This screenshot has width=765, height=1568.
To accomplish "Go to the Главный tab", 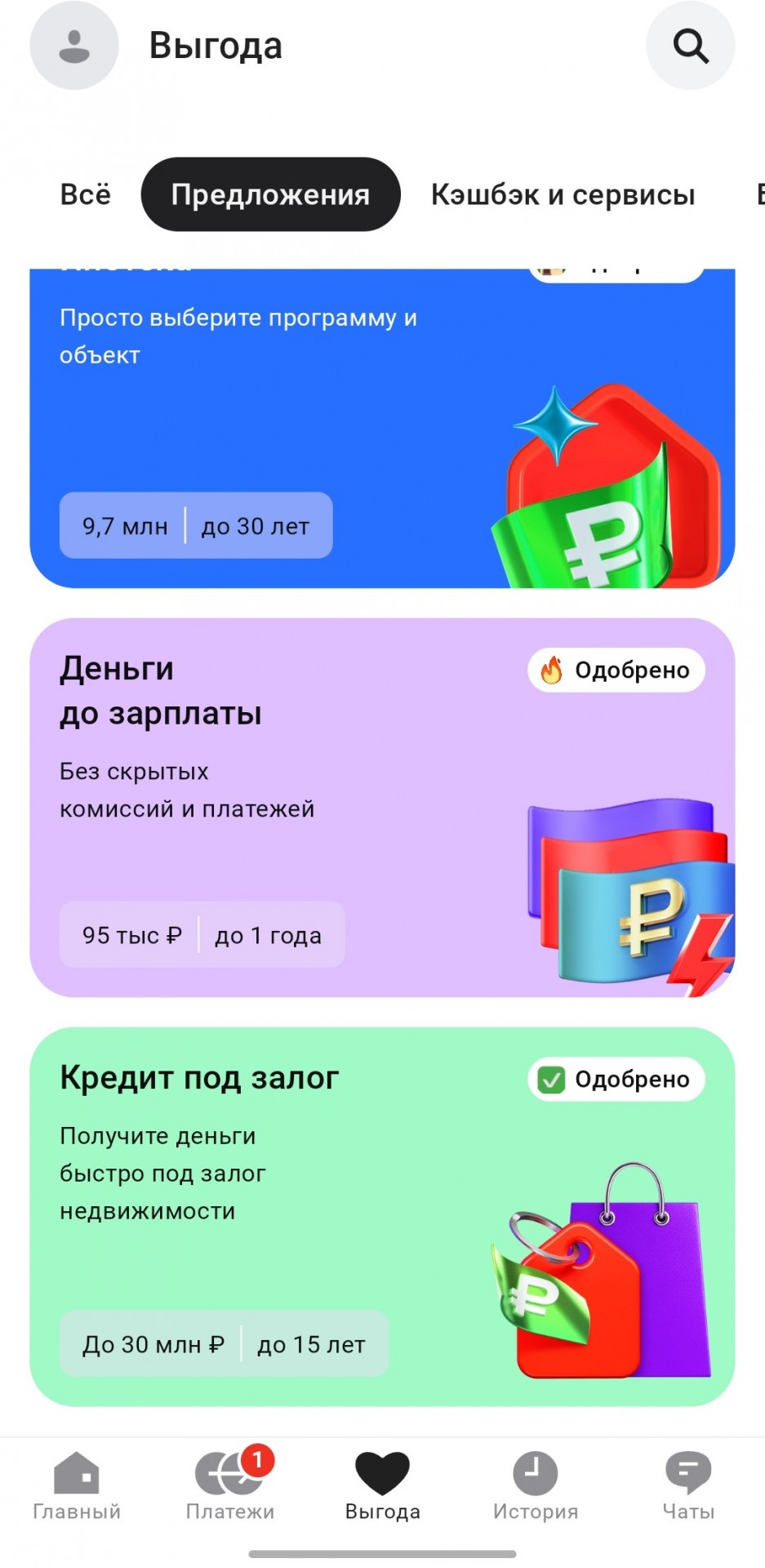I will click(77, 1486).
